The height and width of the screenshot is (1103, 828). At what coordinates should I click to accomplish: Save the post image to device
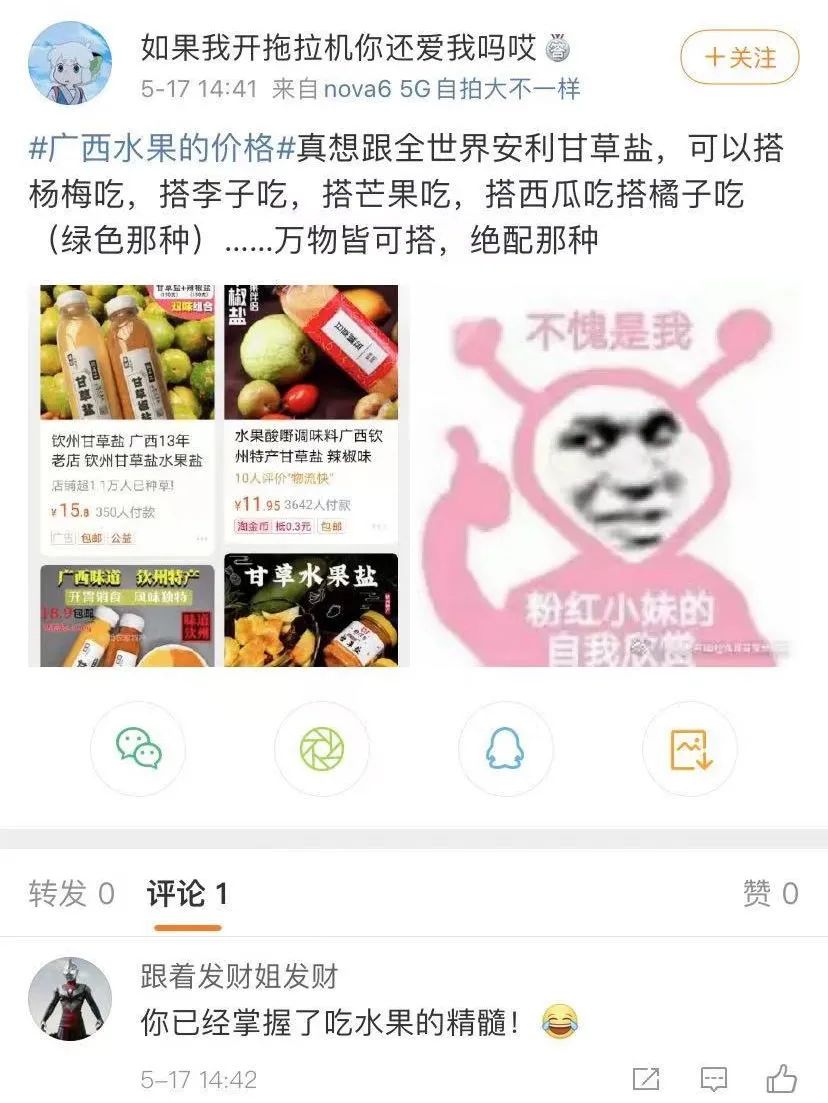(x=690, y=749)
